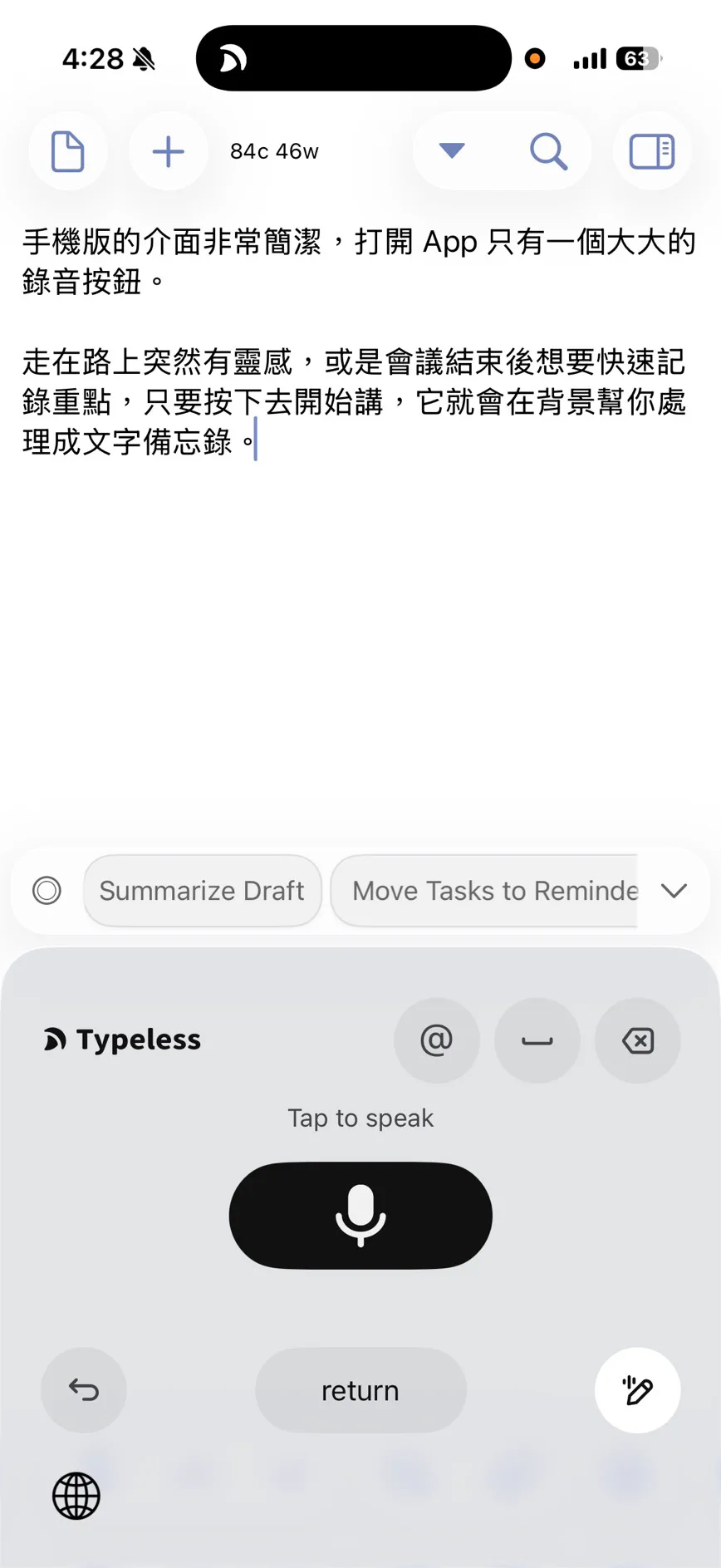This screenshot has height=1568, width=721.
Task: Tap the return key
Action: pos(360,1390)
